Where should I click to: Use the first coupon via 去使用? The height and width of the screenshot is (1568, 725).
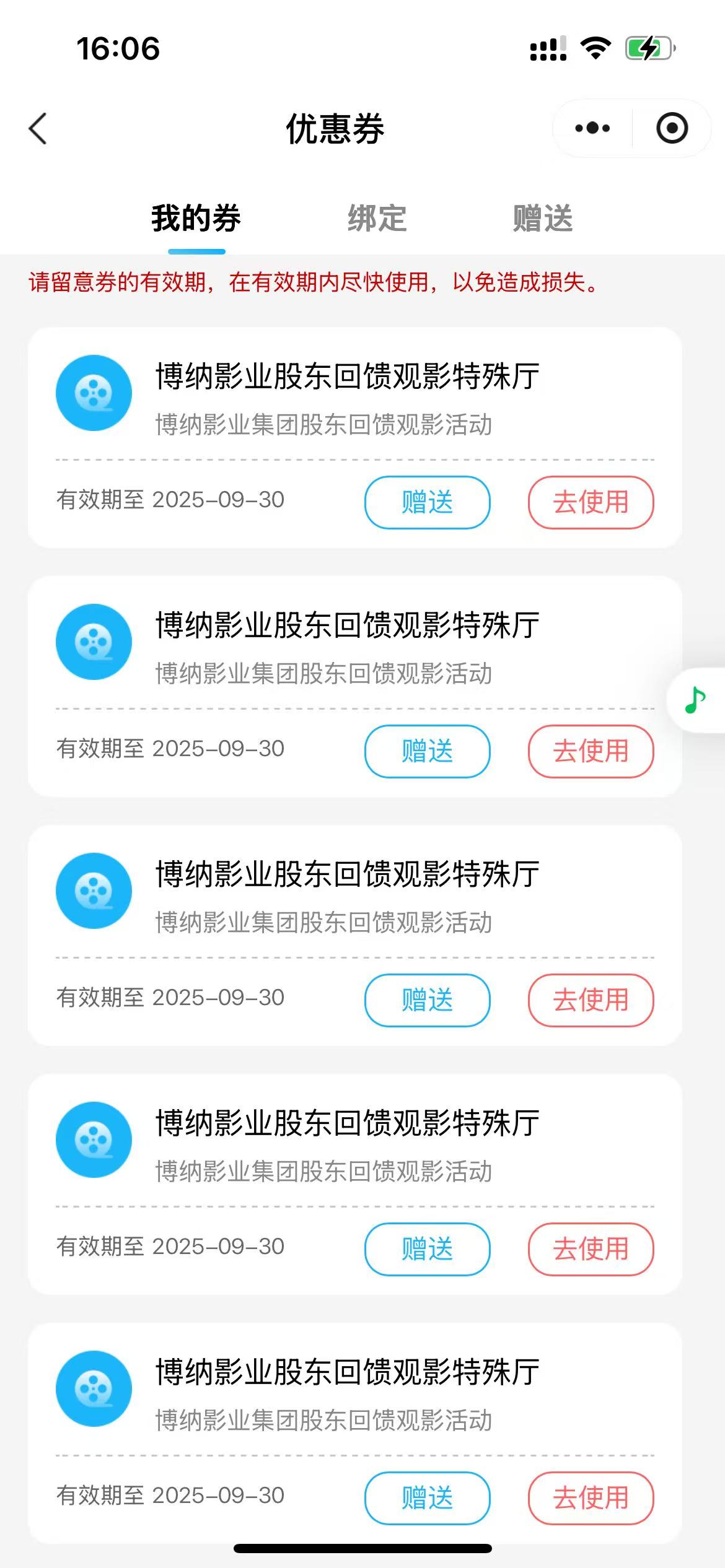(591, 502)
